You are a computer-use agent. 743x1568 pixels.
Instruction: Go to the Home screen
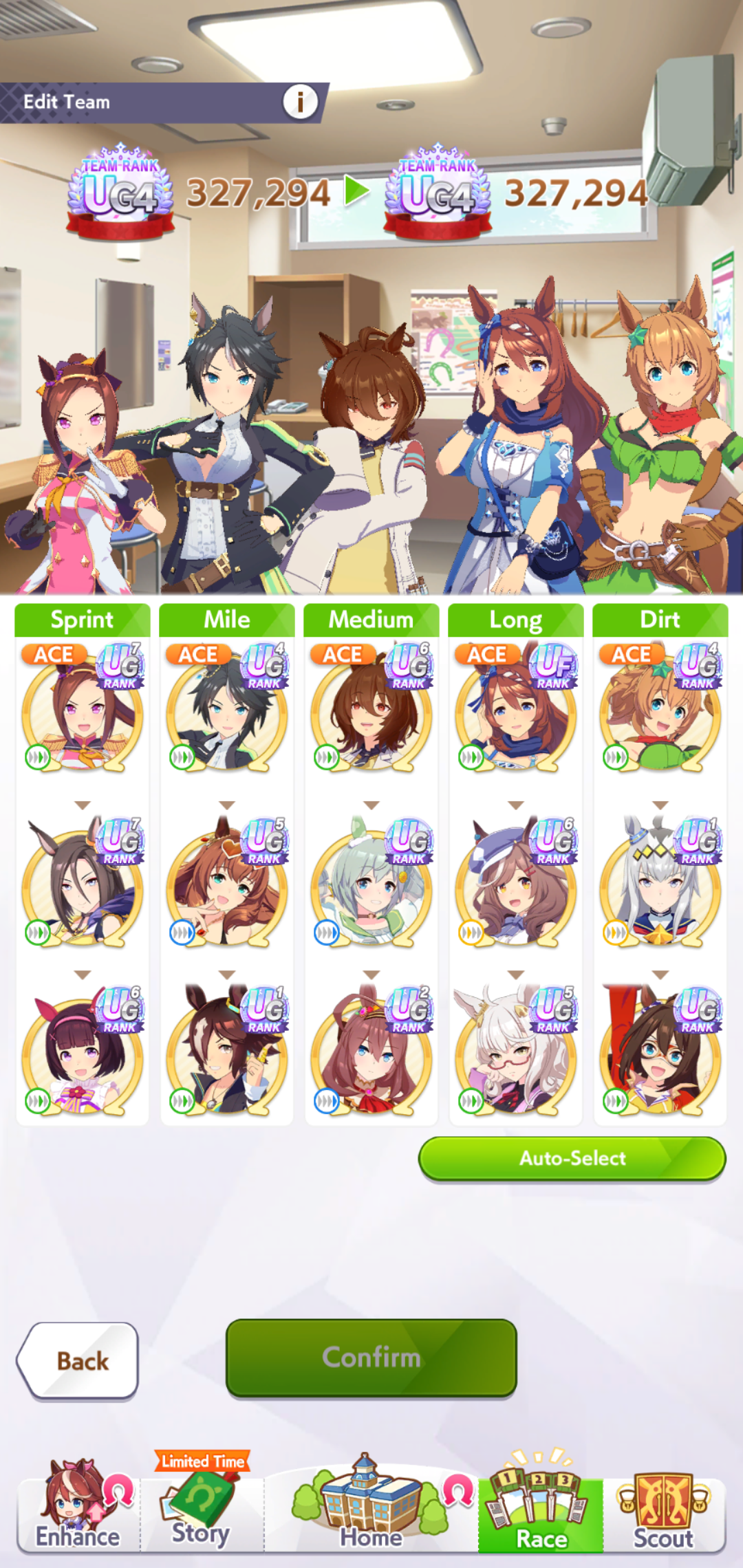pyautogui.click(x=371, y=1506)
